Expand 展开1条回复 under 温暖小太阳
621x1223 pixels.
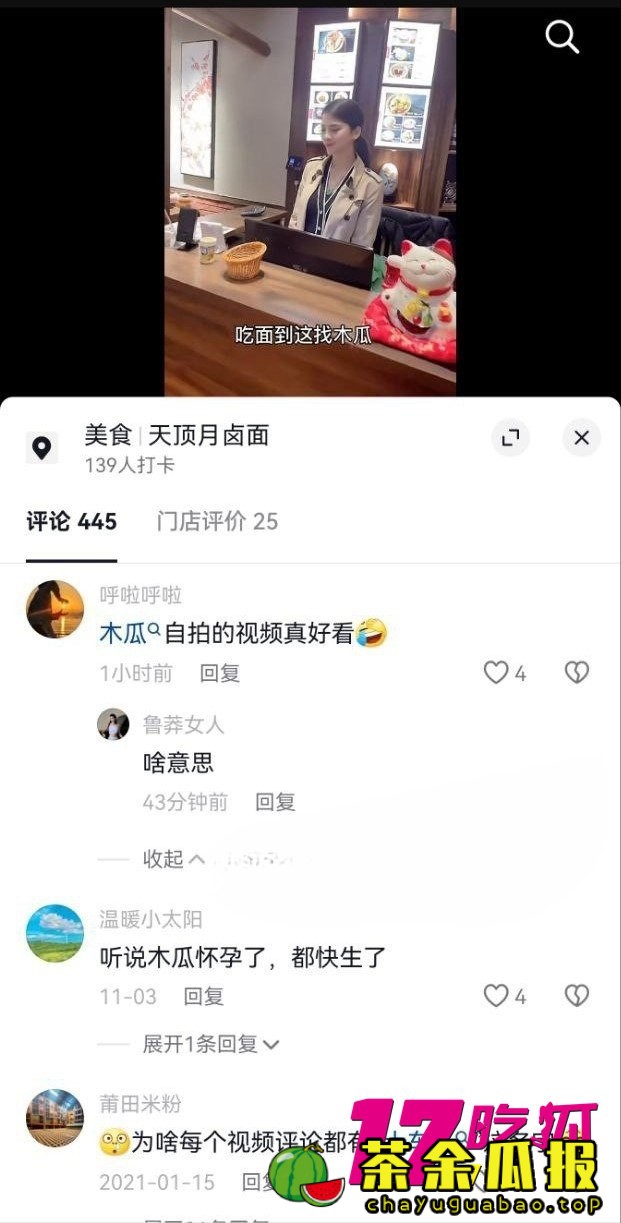coord(210,1044)
